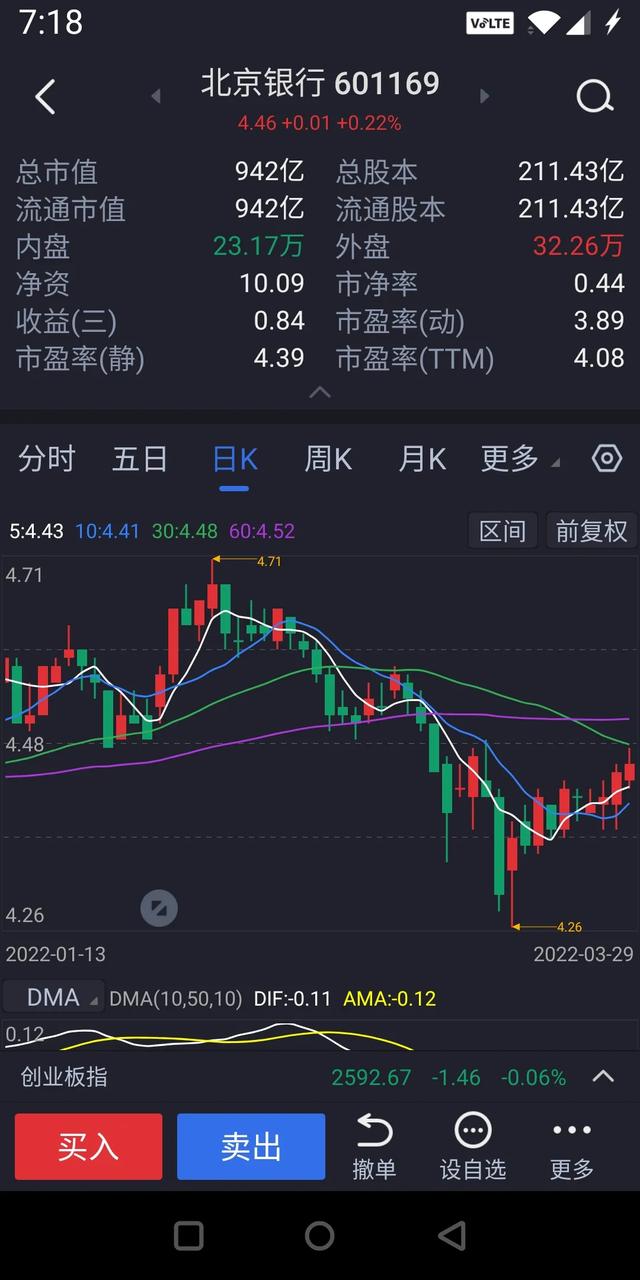Switch to the 五日 chart tab
This screenshot has width=640, height=1280.
tap(139, 459)
